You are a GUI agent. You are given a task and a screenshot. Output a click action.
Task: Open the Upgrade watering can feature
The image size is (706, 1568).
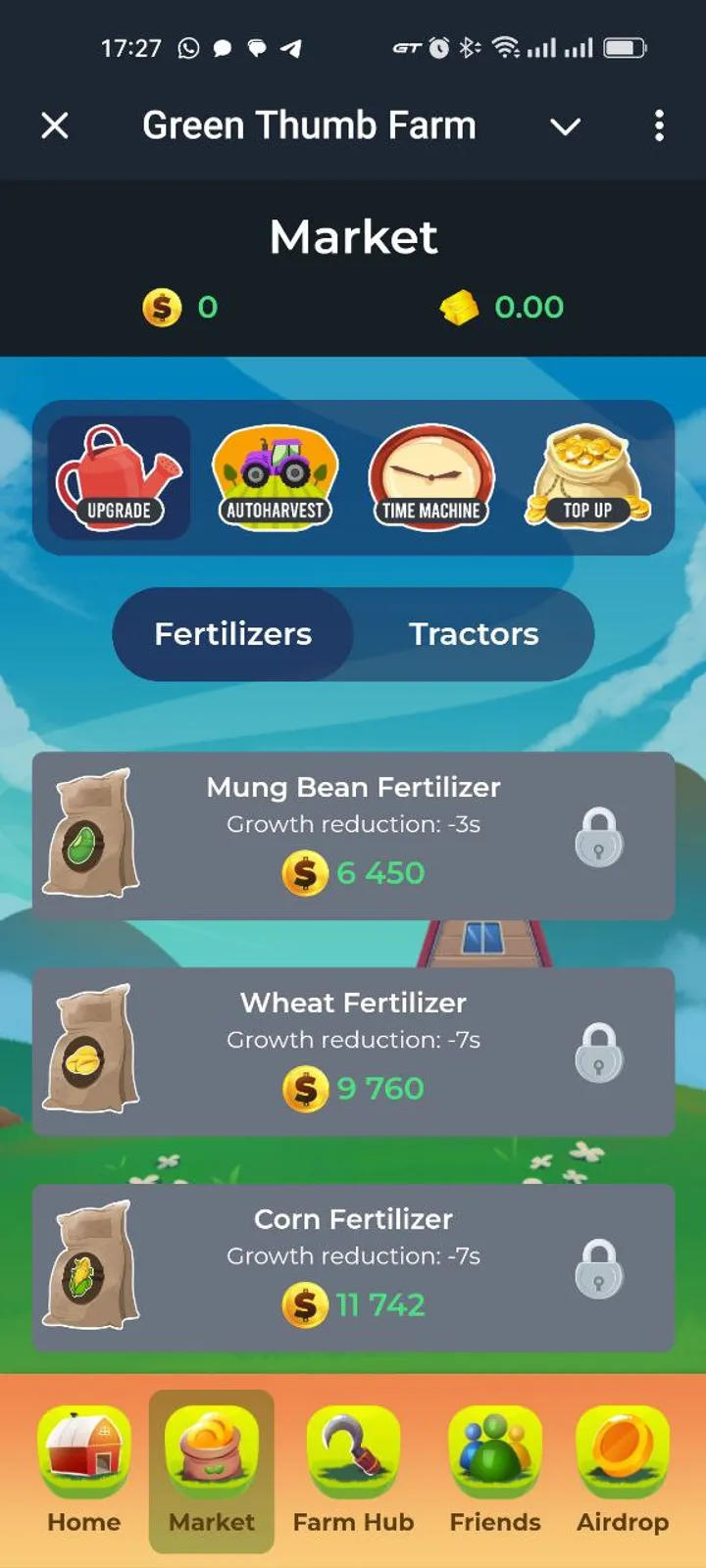tap(118, 477)
